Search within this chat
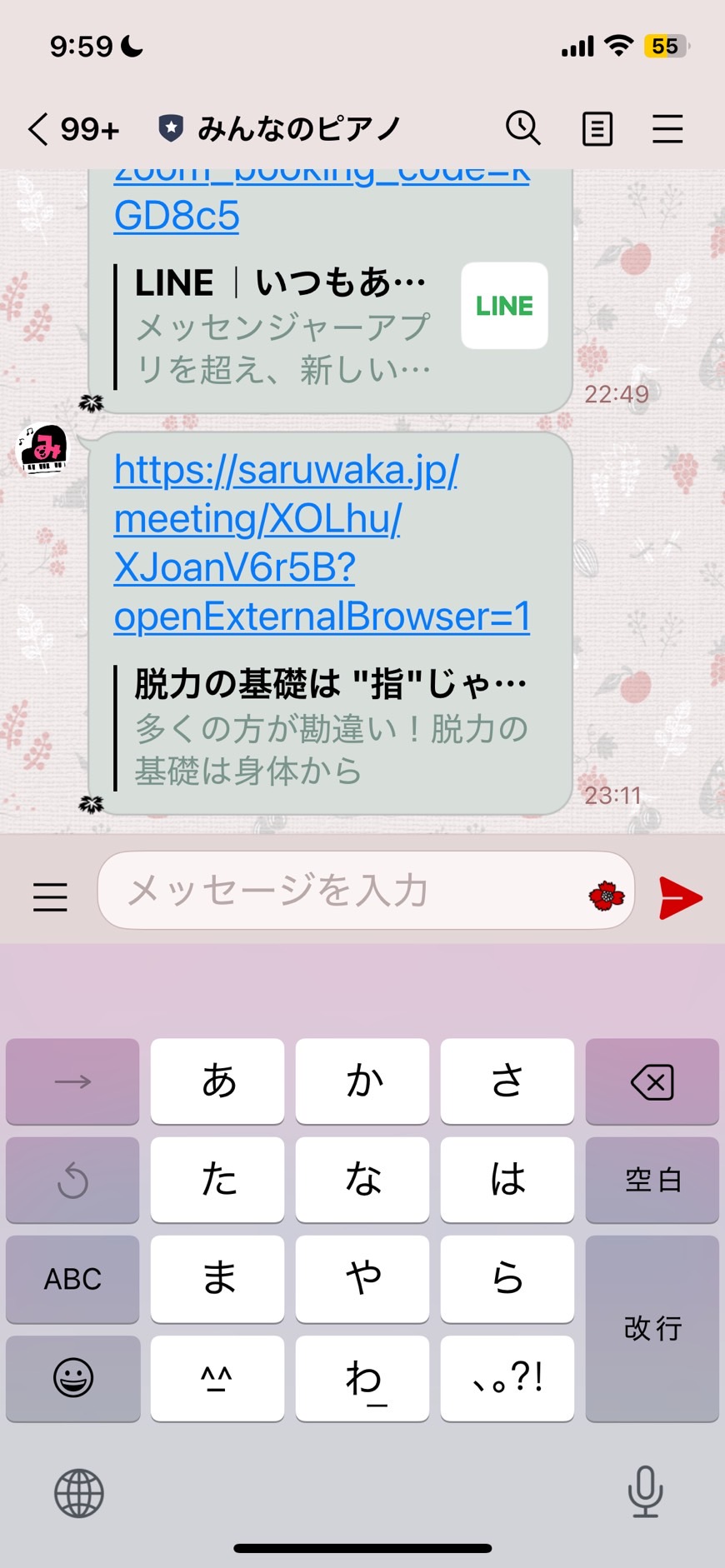 (523, 128)
